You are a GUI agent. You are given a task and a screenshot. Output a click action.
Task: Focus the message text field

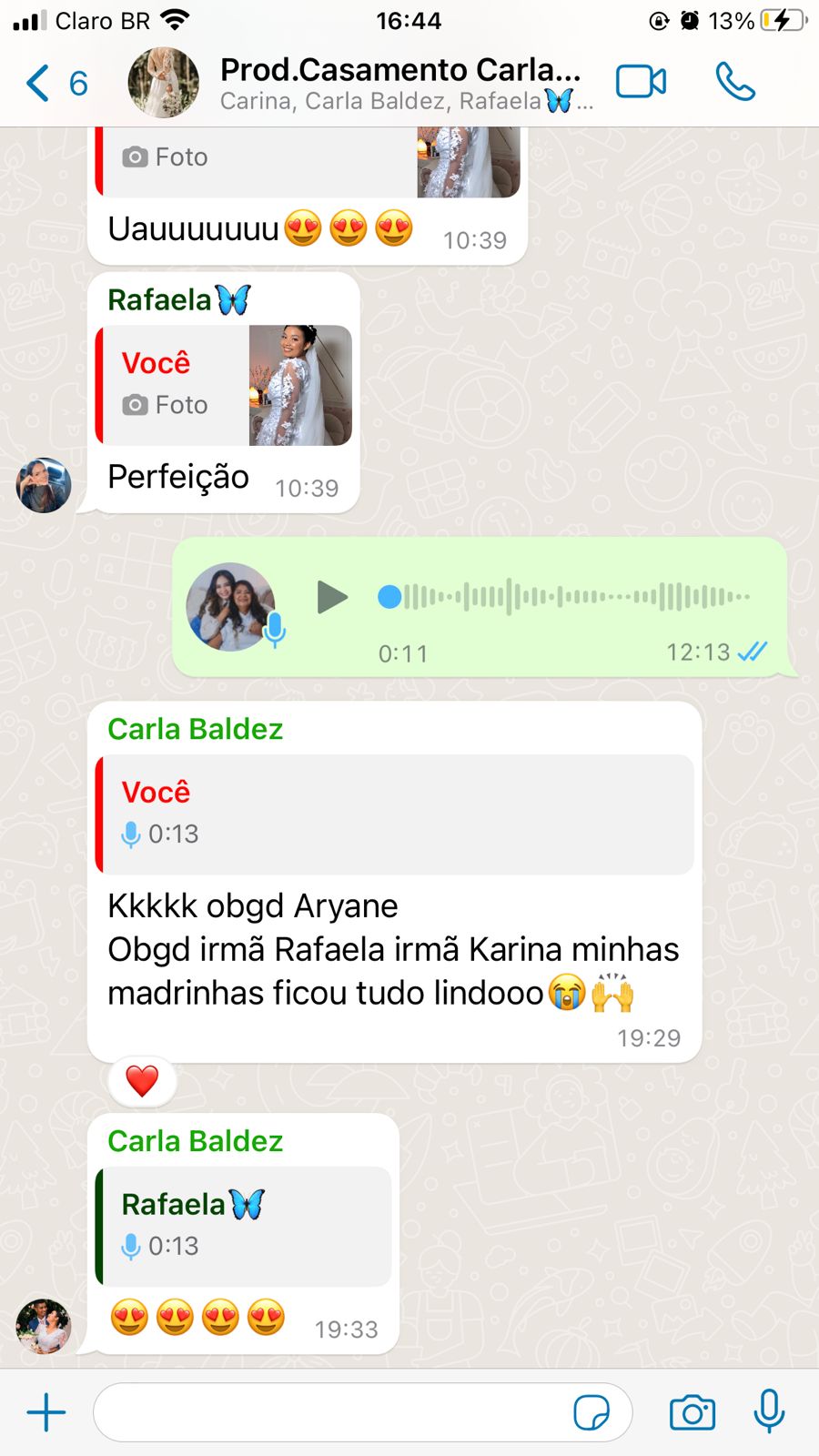click(x=328, y=1412)
